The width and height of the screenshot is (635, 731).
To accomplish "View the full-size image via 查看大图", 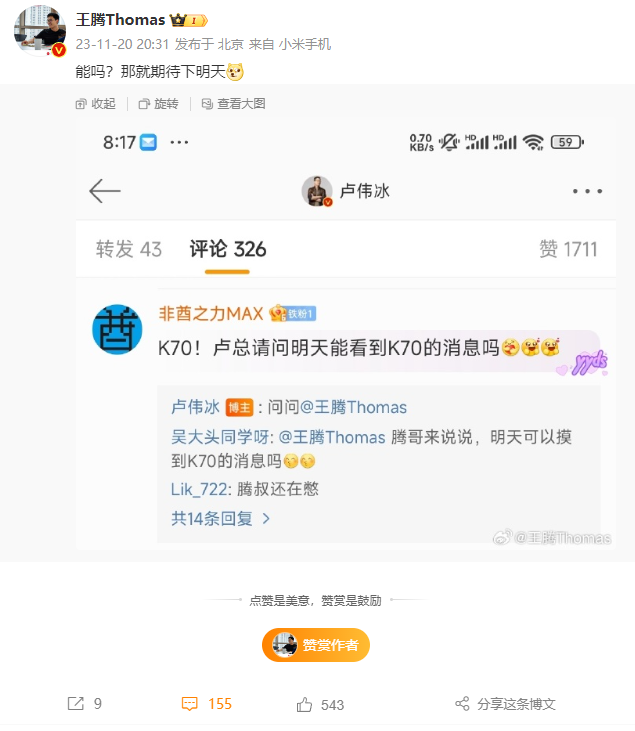I will click(x=233, y=103).
